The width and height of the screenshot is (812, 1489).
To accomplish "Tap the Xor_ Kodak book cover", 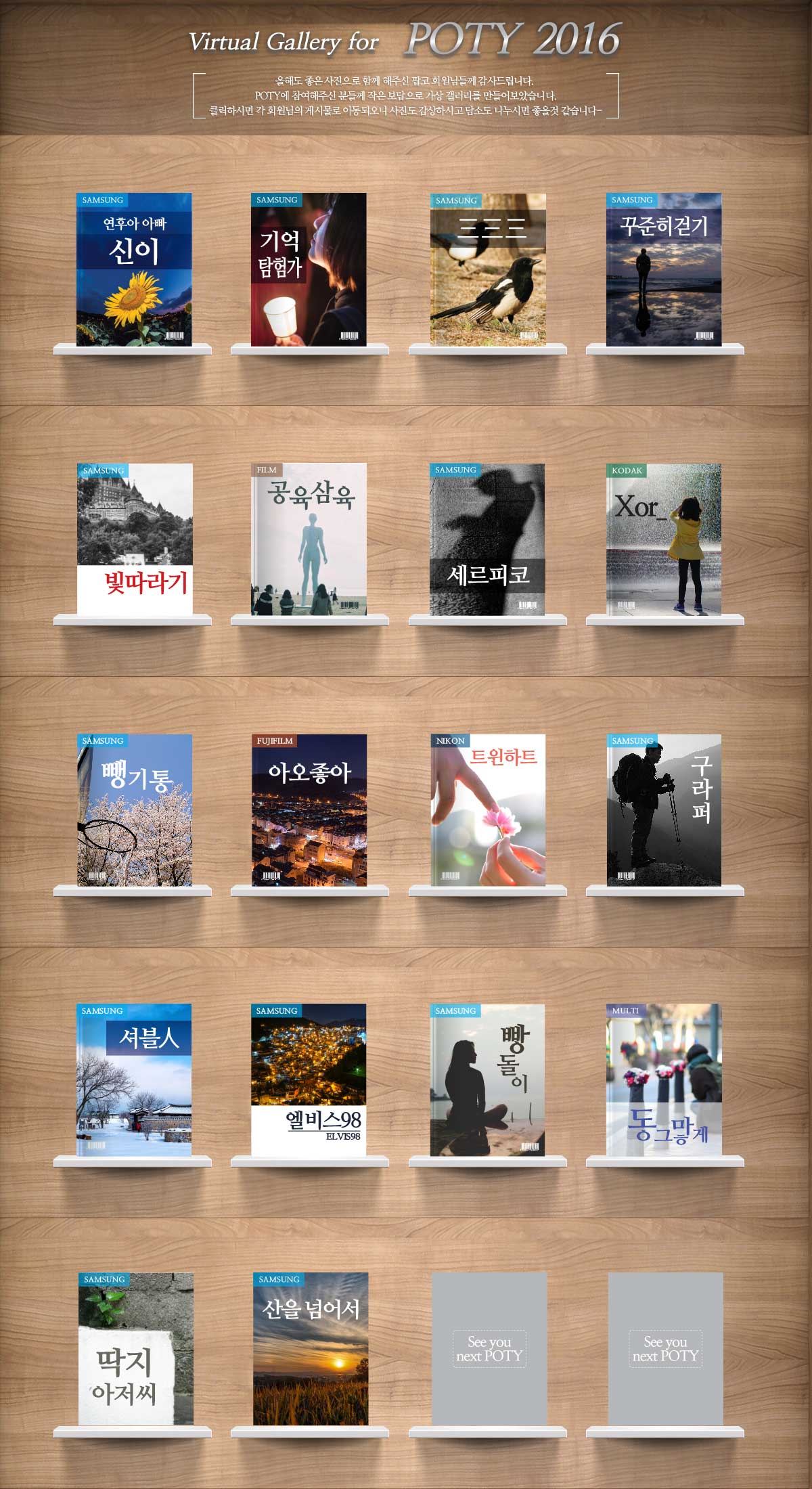I will coord(664,539).
